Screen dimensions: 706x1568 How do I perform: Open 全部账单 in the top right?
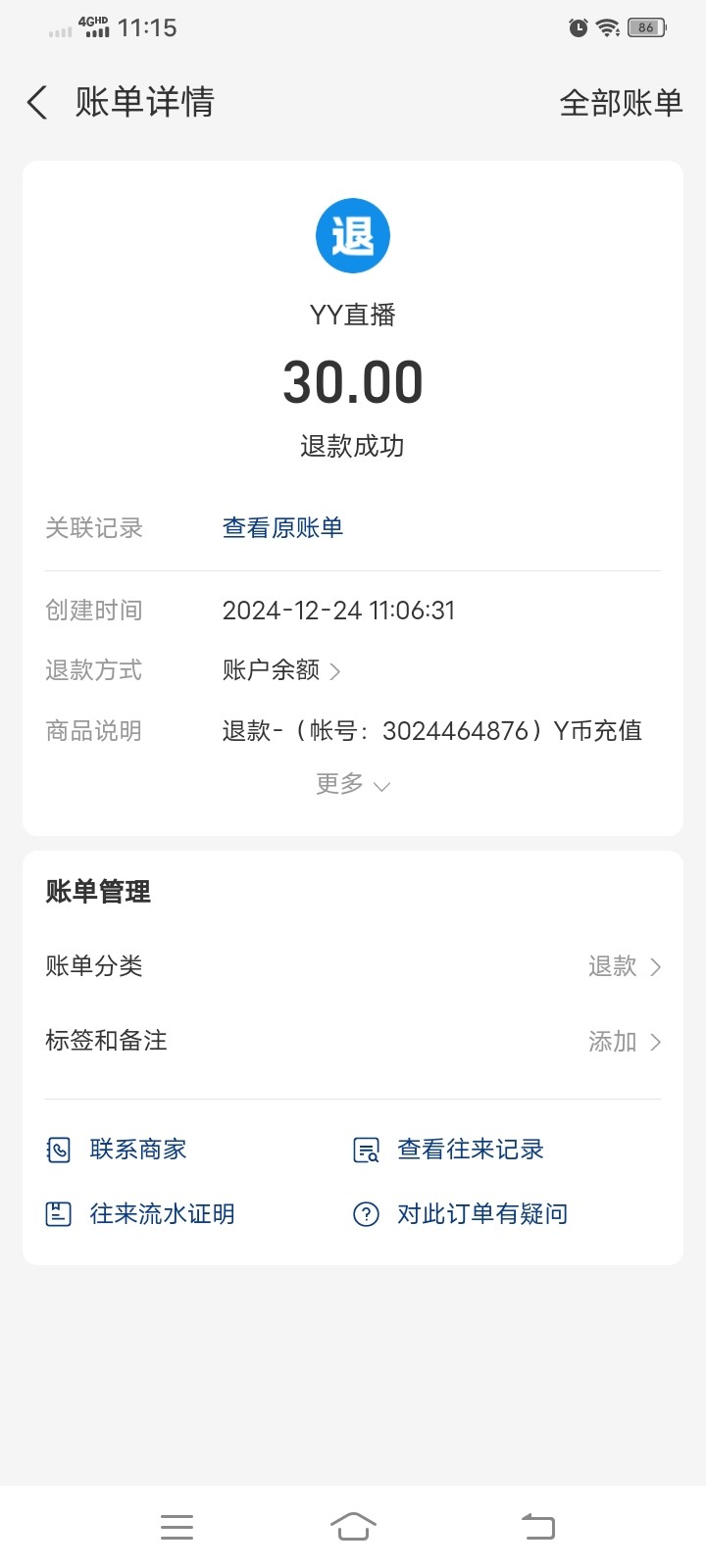[x=621, y=103]
